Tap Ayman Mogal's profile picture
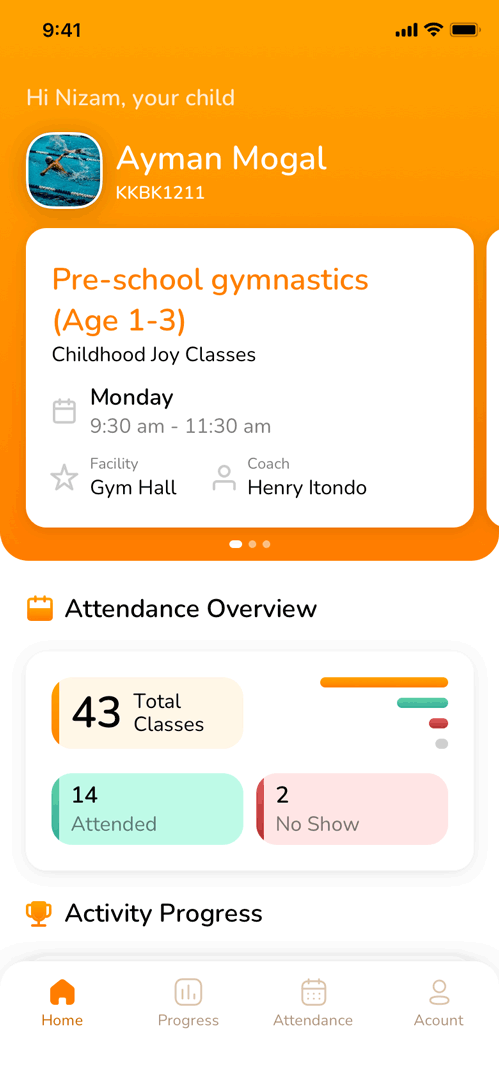 tap(65, 170)
